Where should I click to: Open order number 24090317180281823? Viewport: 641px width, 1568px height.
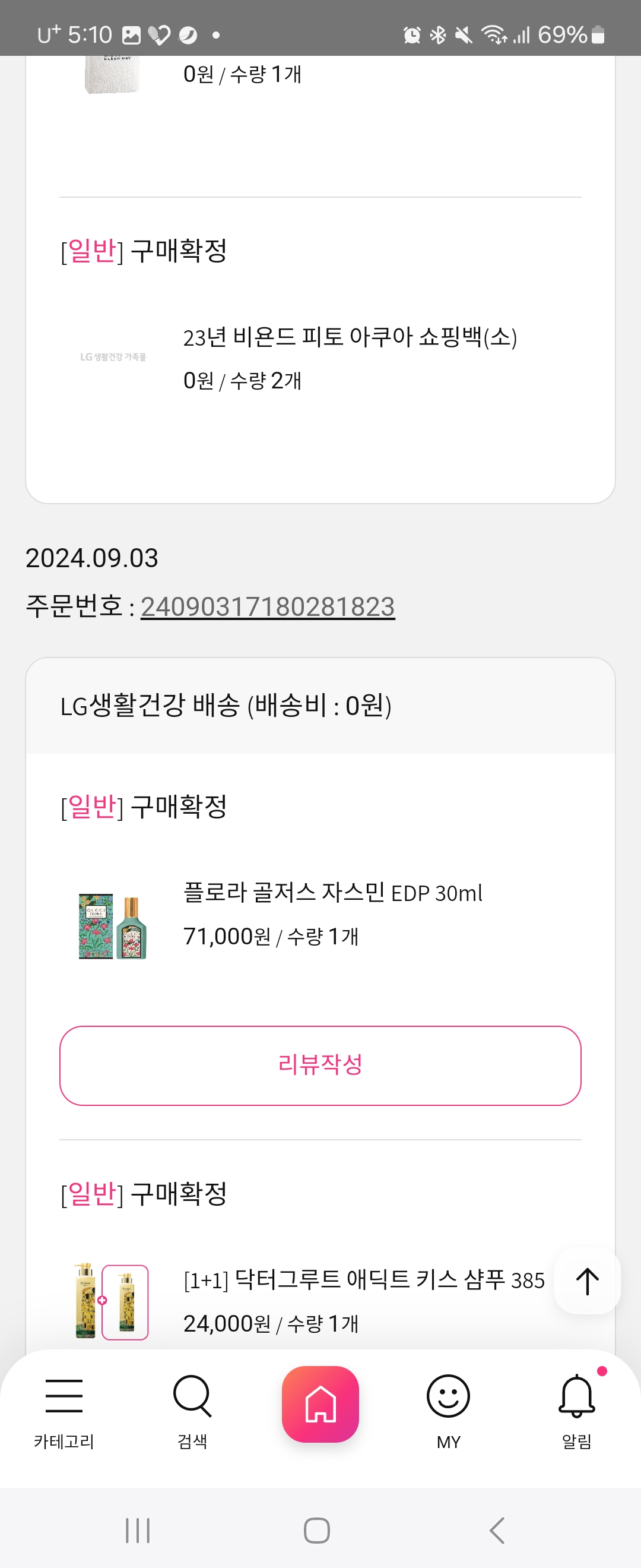point(268,607)
